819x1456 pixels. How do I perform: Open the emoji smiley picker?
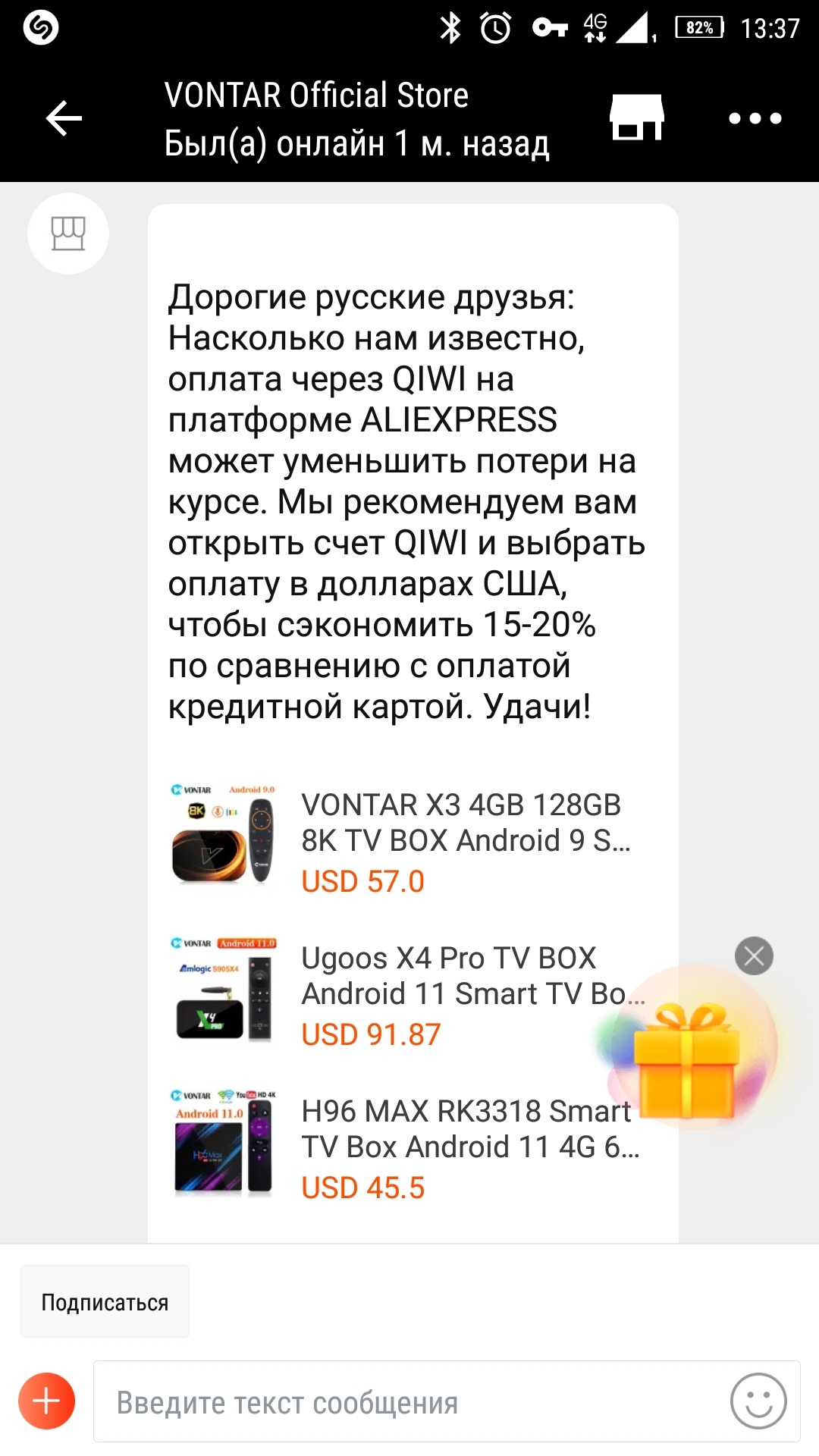pos(758,1401)
